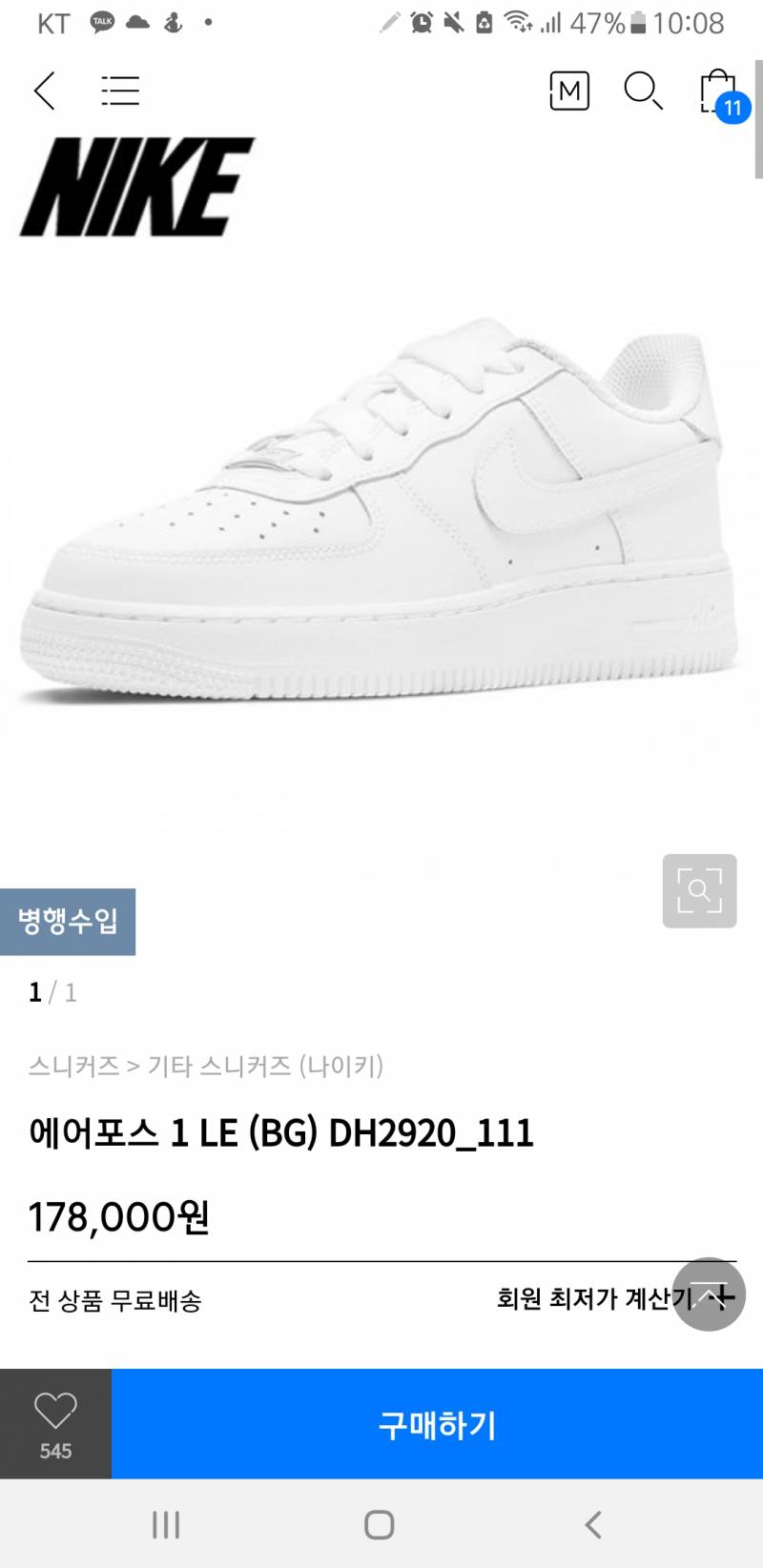Viewport: 763px width, 1568px height.
Task: Open the category list menu
Action: click(120, 92)
